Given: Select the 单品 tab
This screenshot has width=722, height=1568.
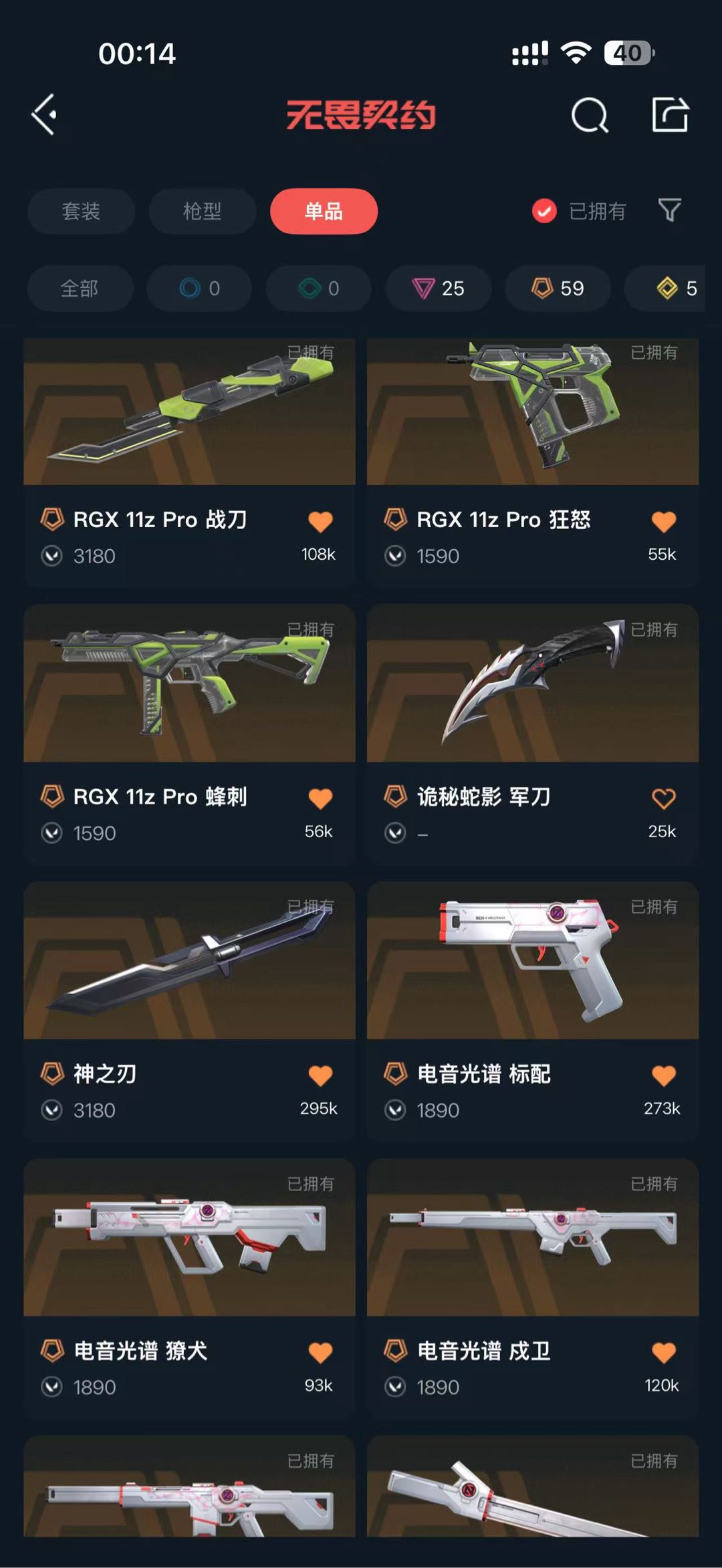Looking at the screenshot, I should 324,211.
